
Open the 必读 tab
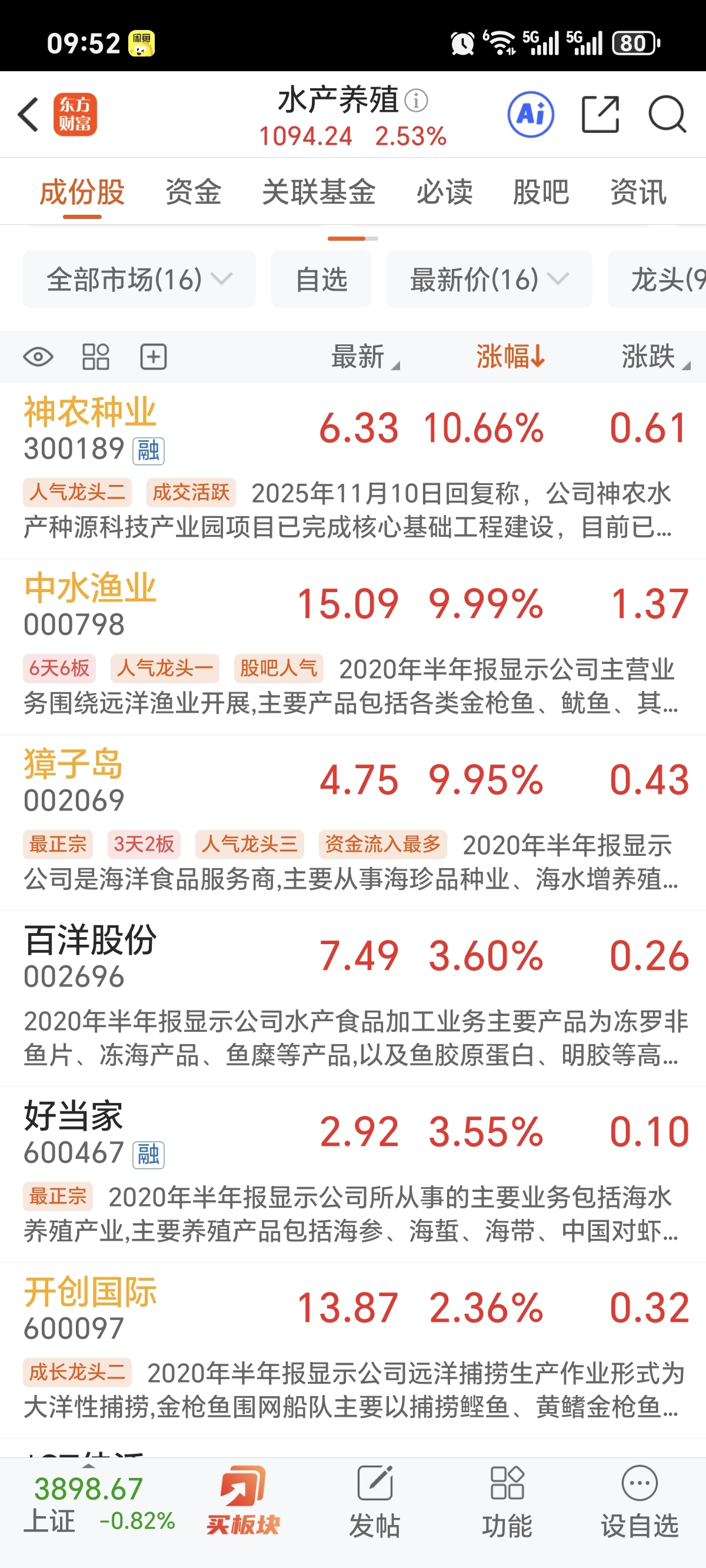(444, 192)
